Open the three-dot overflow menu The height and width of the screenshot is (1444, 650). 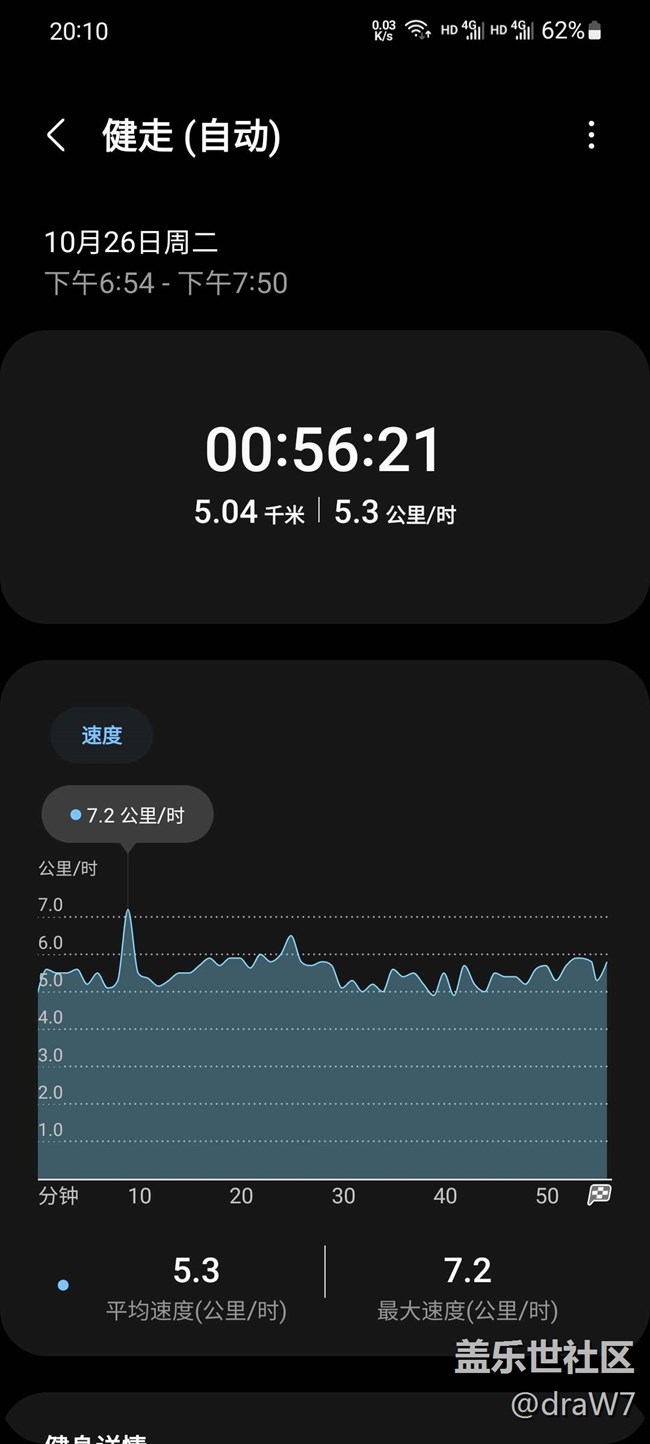[x=592, y=135]
